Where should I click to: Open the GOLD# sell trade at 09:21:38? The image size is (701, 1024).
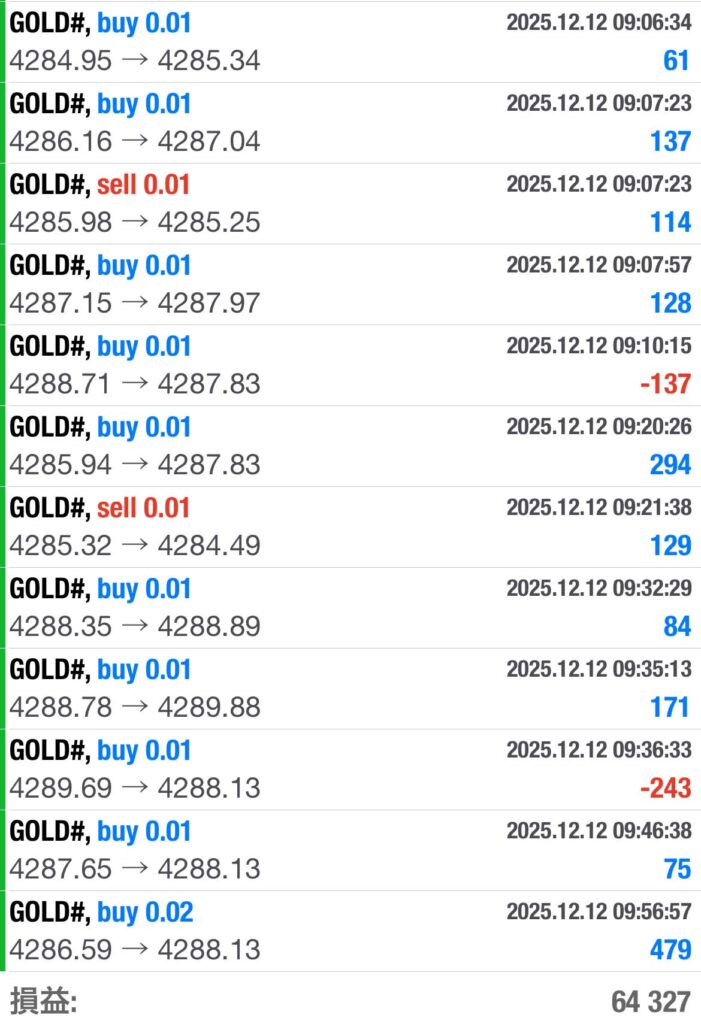click(x=350, y=528)
